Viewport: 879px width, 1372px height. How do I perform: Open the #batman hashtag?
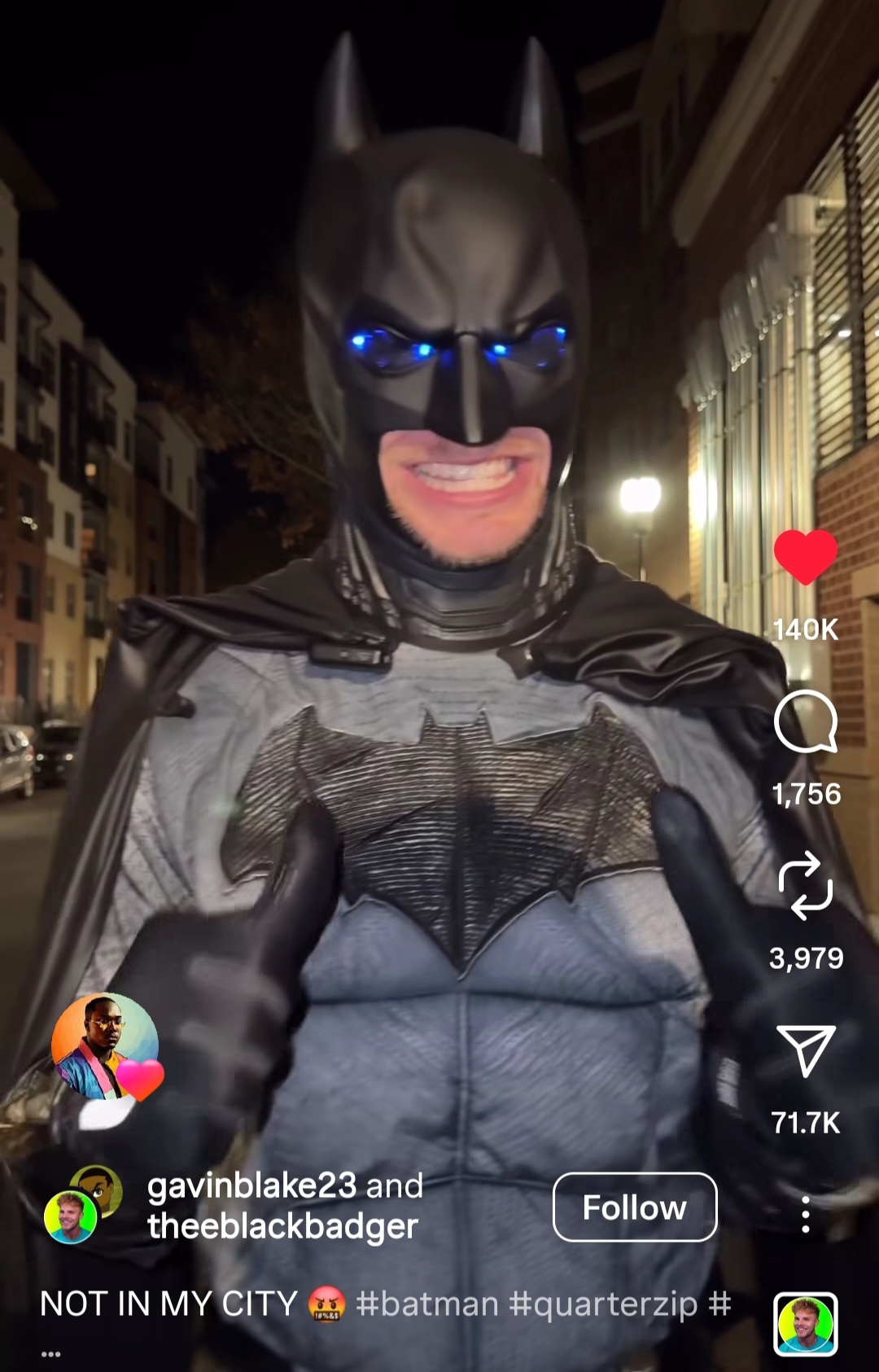427,1304
